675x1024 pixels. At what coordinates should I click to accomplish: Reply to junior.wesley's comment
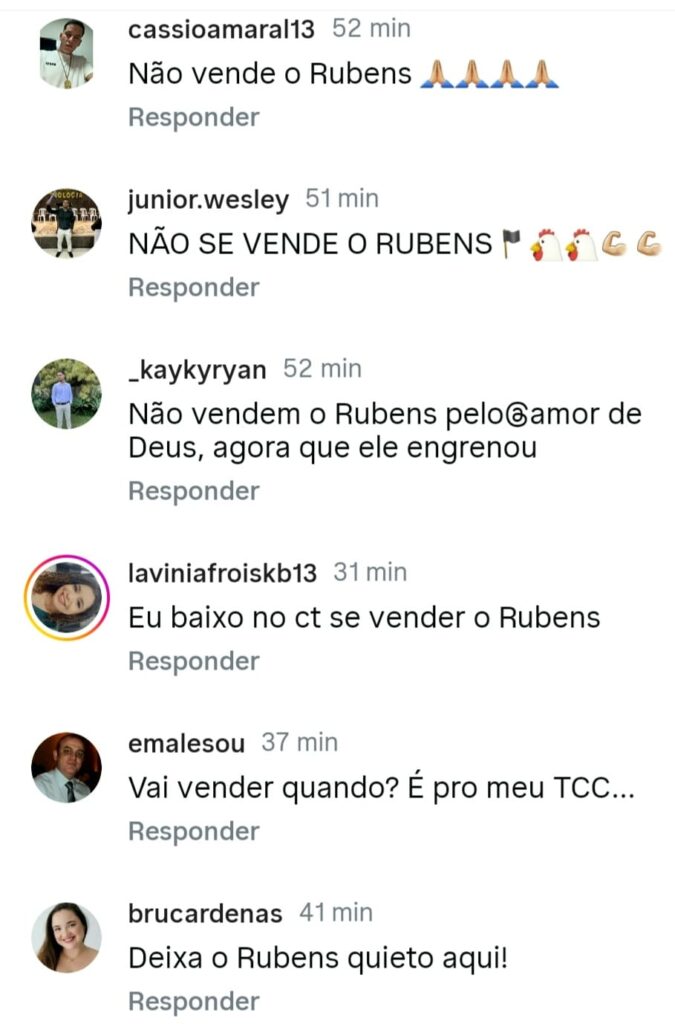[x=193, y=287]
